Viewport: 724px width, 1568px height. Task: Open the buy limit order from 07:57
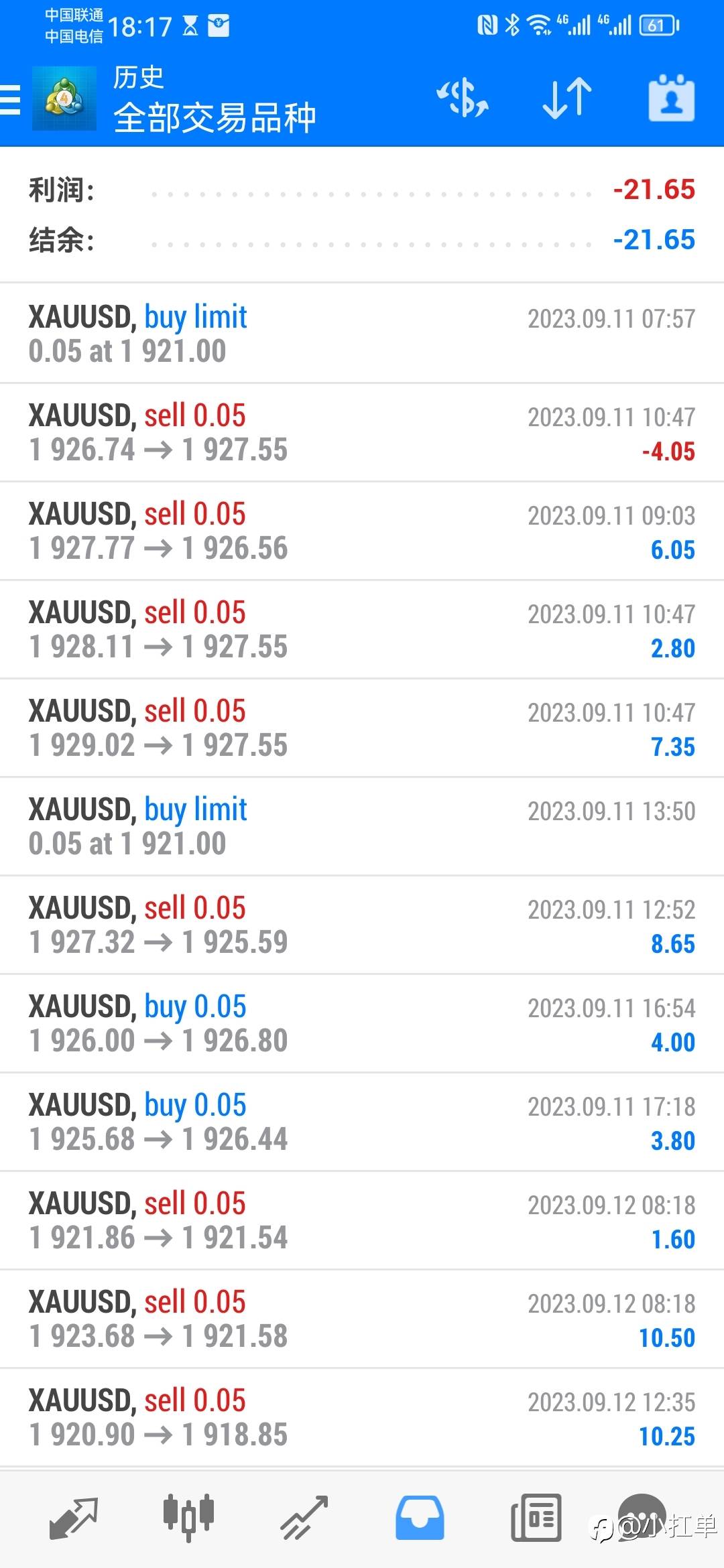tap(362, 334)
